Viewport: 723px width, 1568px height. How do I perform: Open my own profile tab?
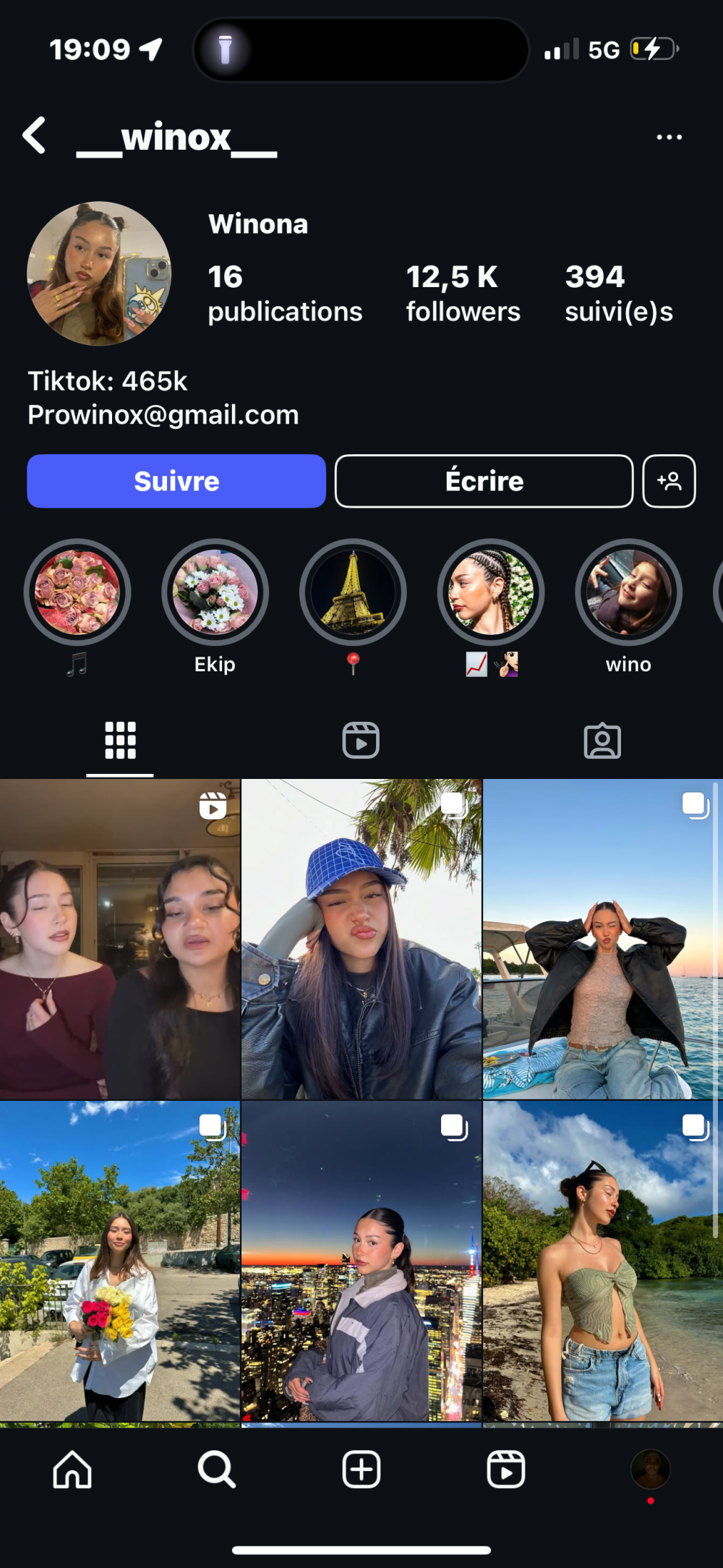coord(650,1470)
